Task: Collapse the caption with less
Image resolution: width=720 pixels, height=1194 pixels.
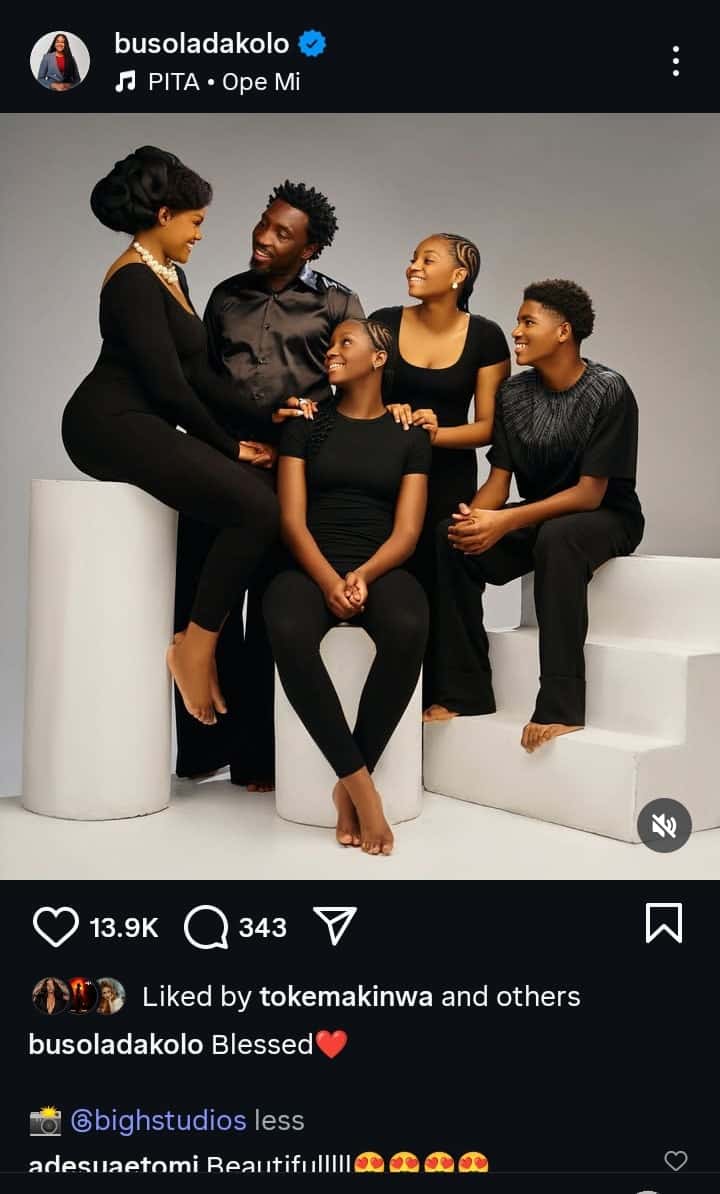Action: (279, 1120)
